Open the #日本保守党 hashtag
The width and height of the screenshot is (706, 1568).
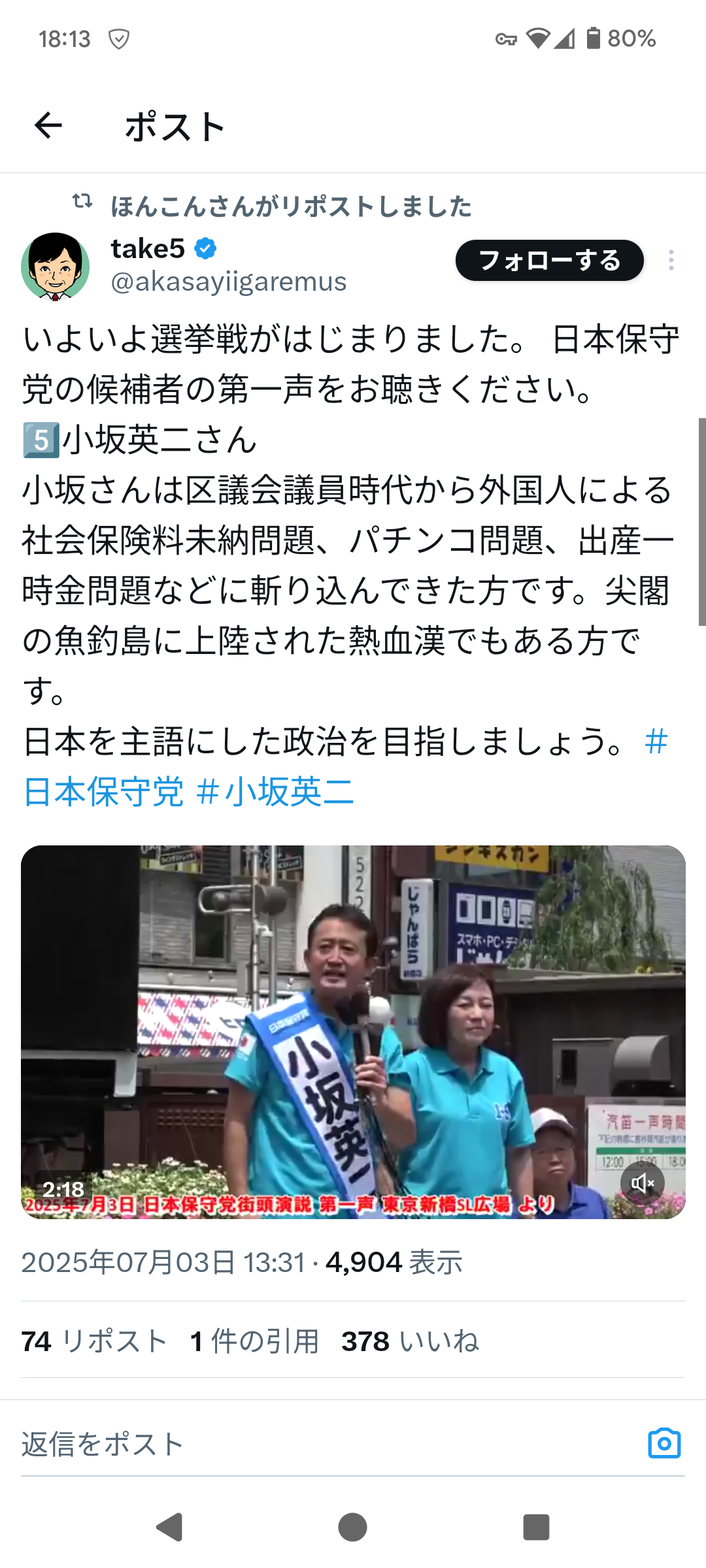pos(103,792)
